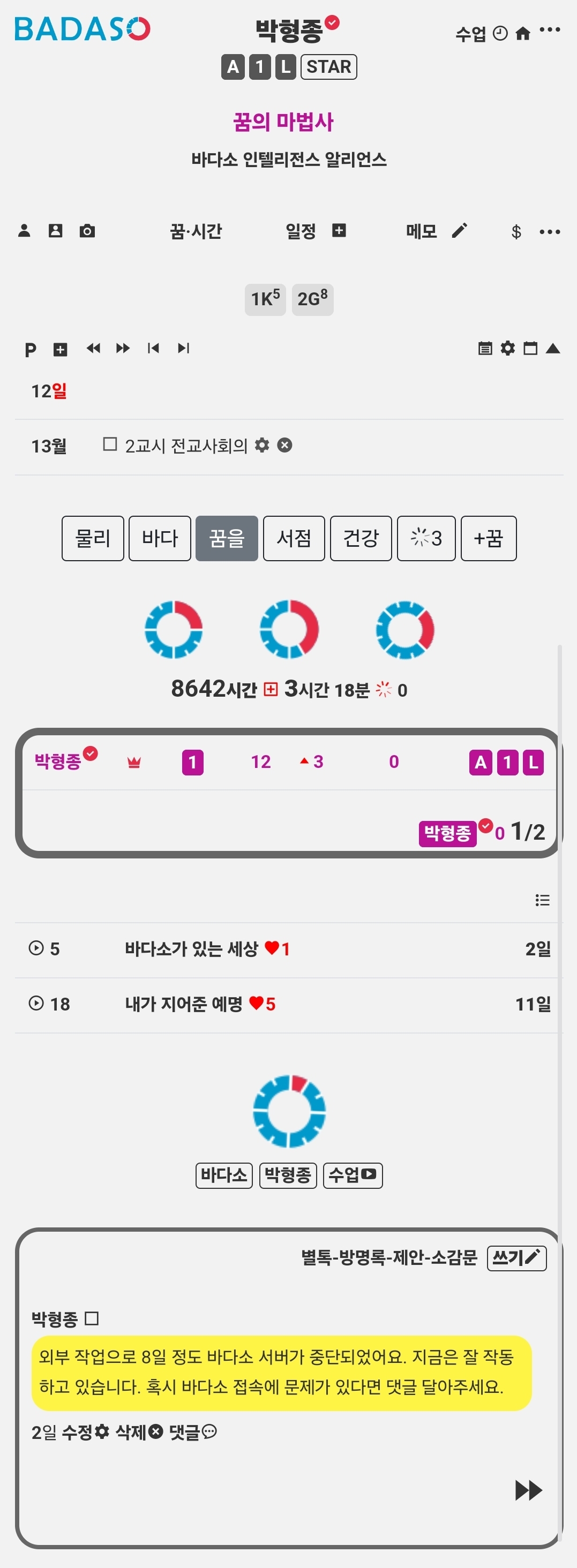The height and width of the screenshot is (1568, 577).
Task: Open 바다소가 있는 세상 entry
Action: click(191, 948)
